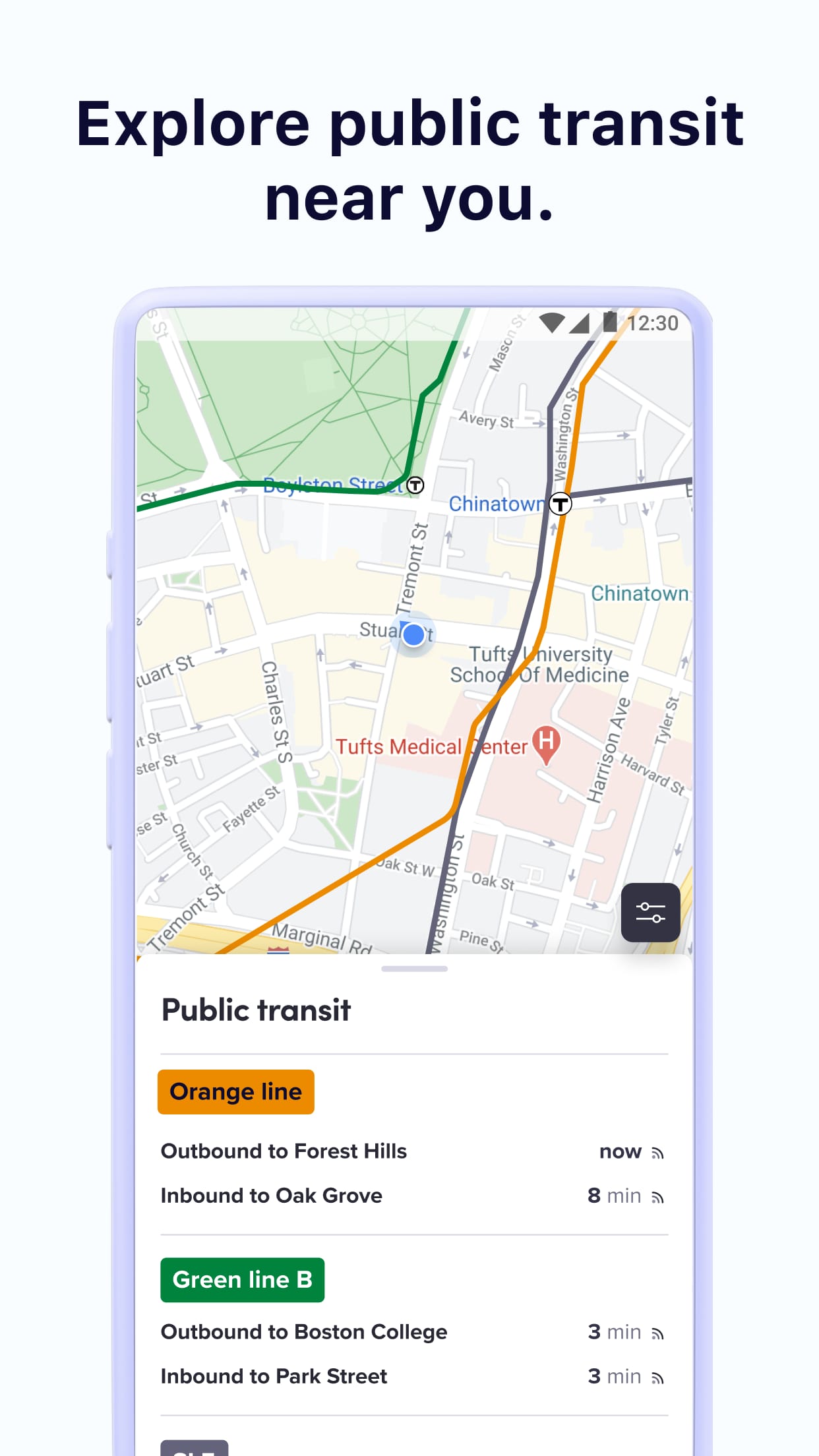Tap the blue current location dot
This screenshot has width=819, height=1456.
[412, 635]
